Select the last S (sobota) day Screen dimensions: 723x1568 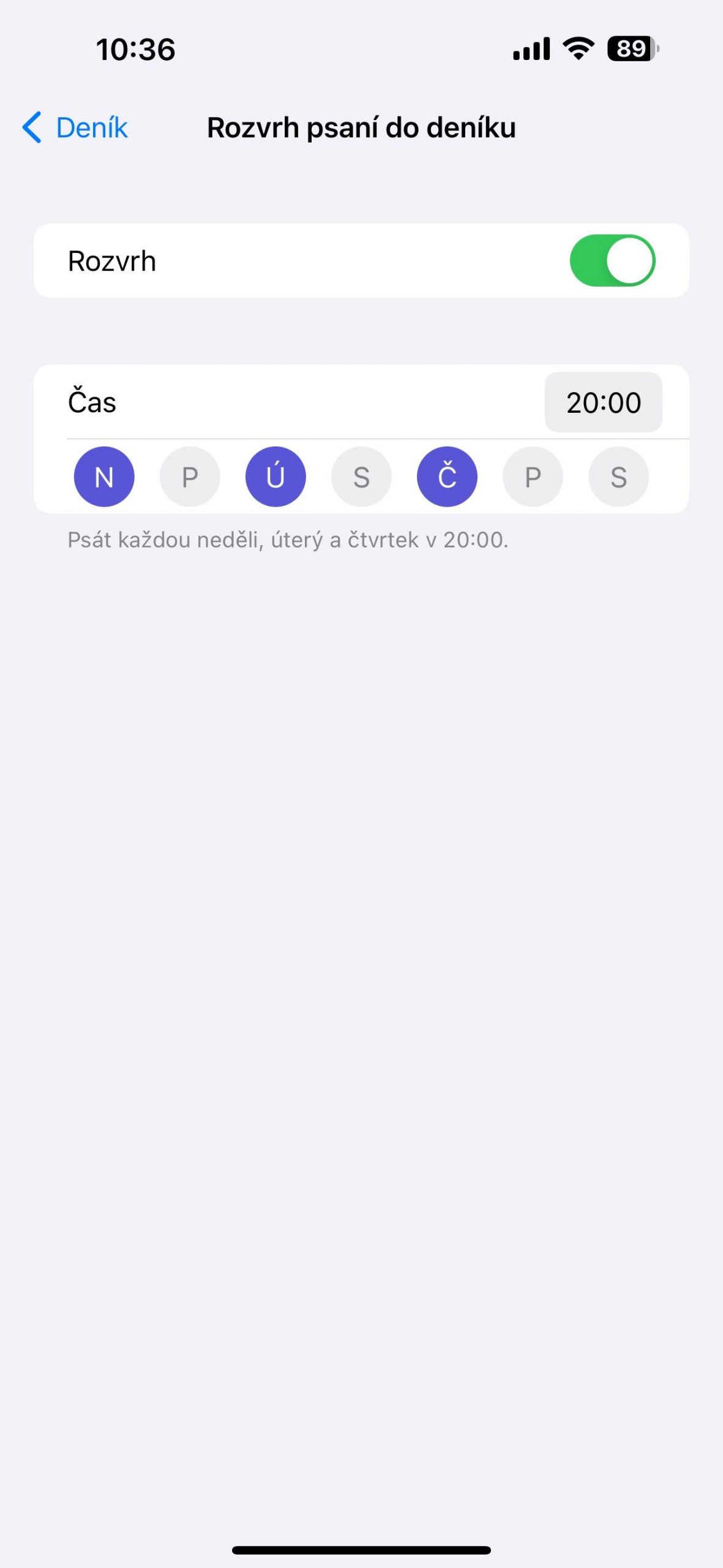618,477
